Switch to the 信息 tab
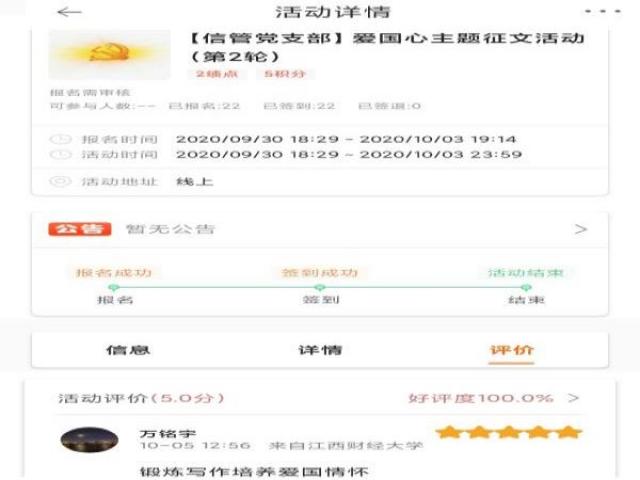 point(128,350)
